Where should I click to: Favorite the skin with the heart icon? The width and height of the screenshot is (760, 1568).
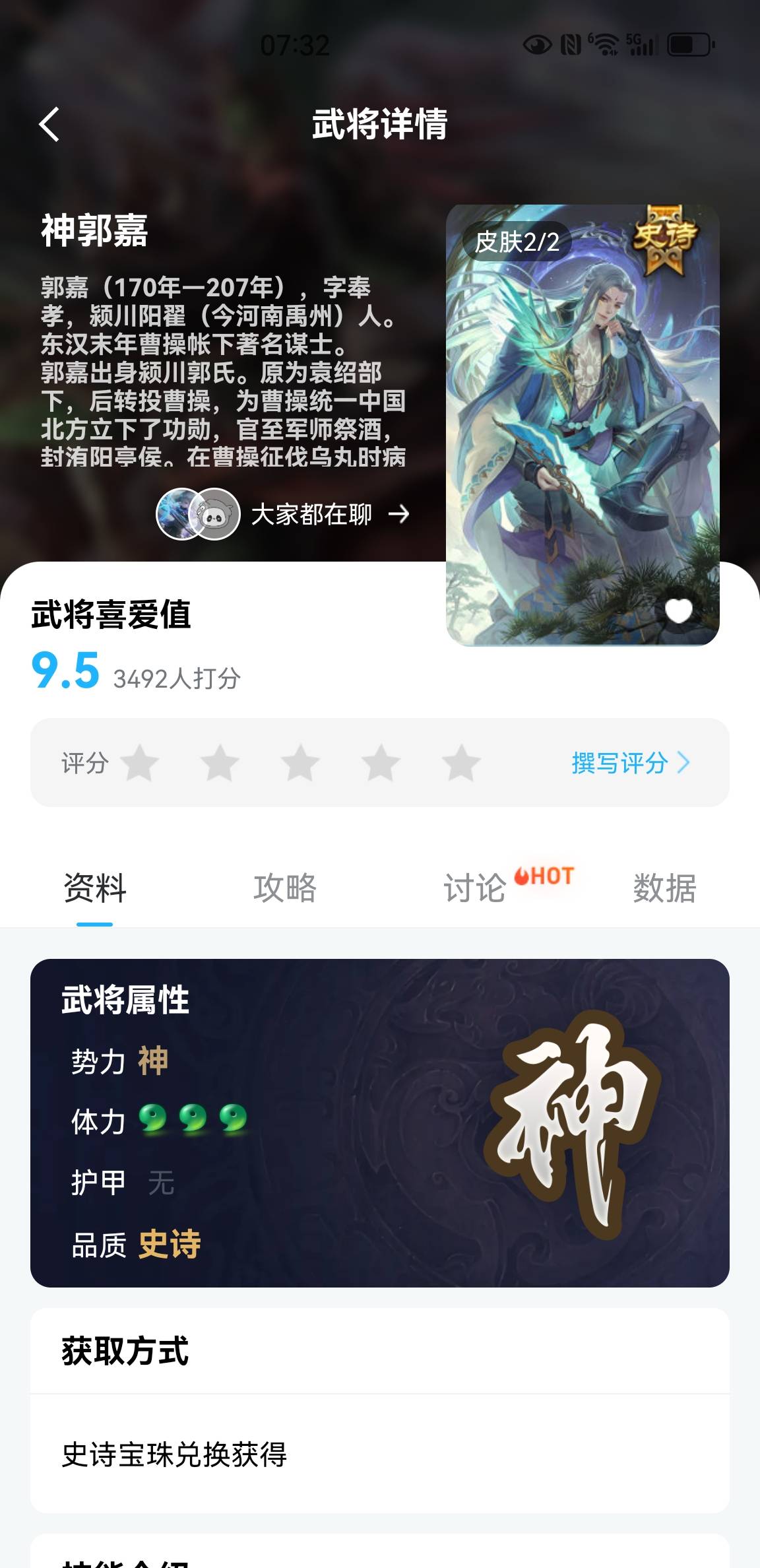pos(678,610)
